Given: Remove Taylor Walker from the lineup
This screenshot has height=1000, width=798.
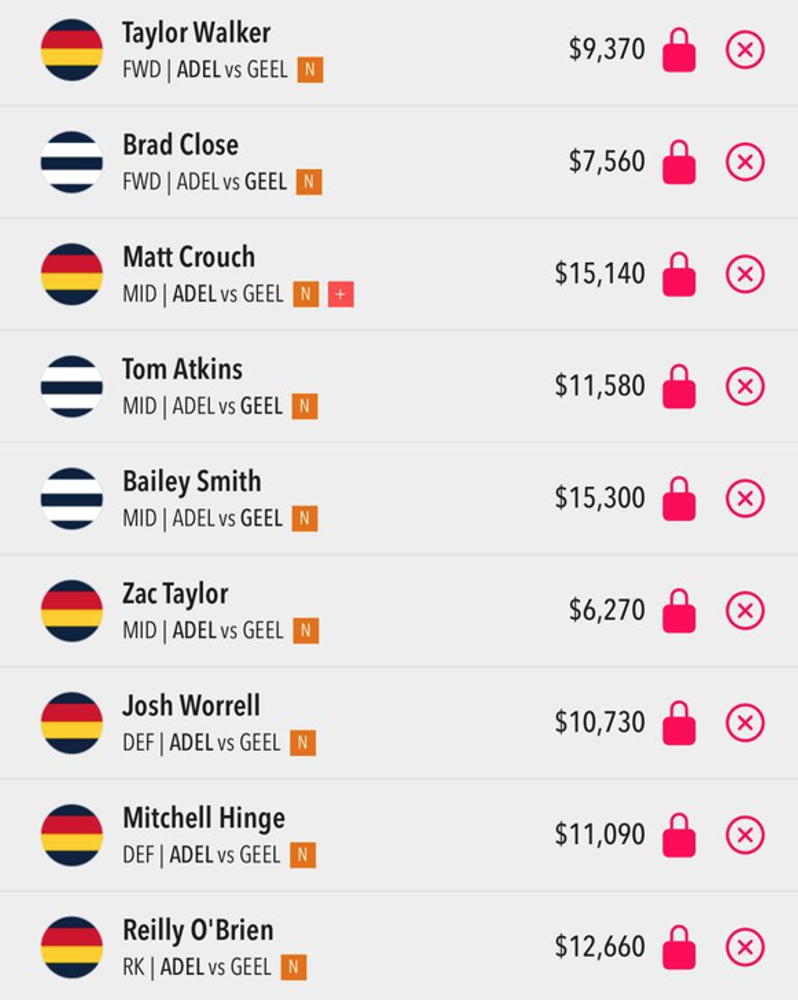Looking at the screenshot, I should (x=744, y=50).
